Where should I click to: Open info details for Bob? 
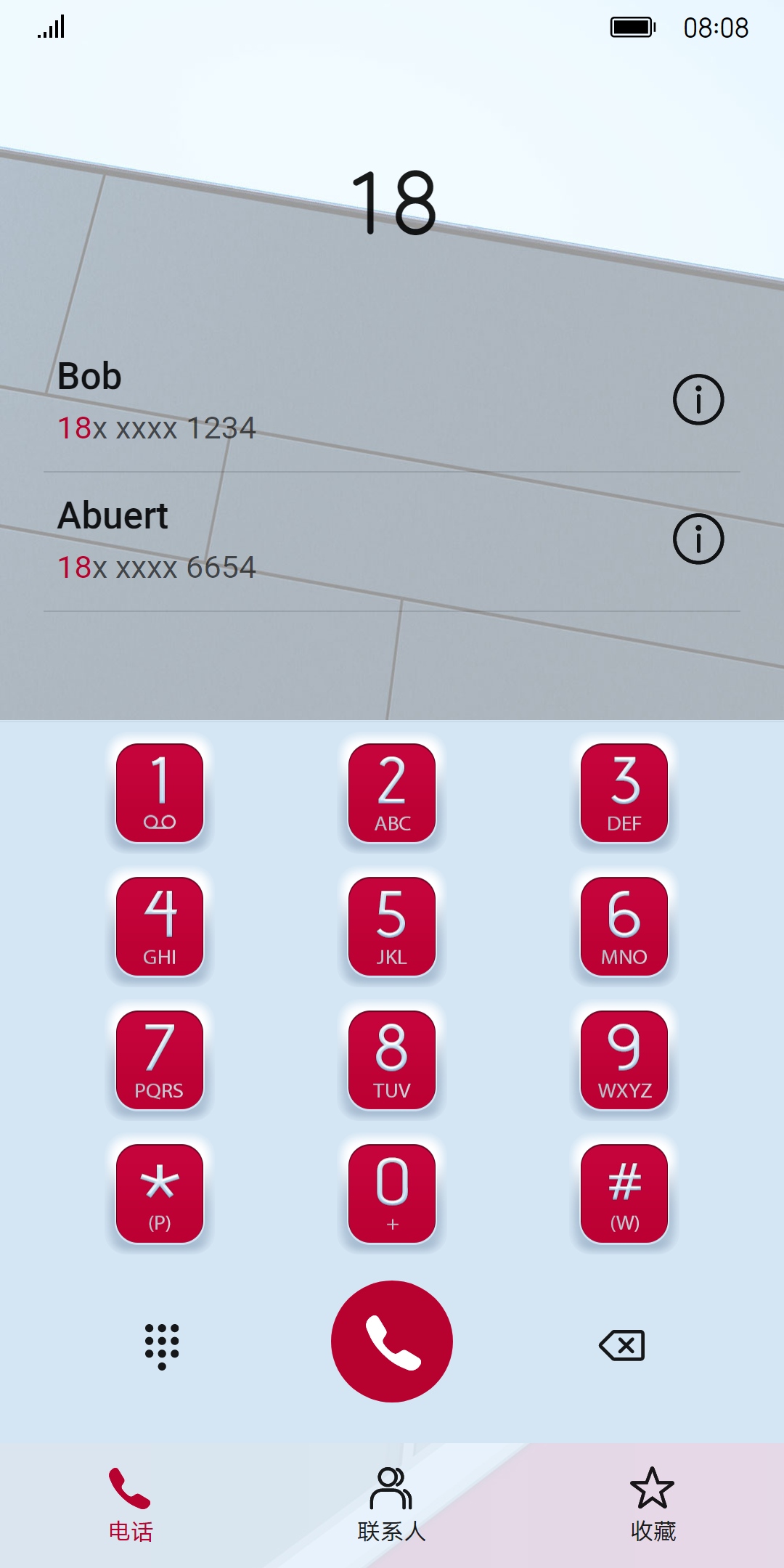point(698,399)
